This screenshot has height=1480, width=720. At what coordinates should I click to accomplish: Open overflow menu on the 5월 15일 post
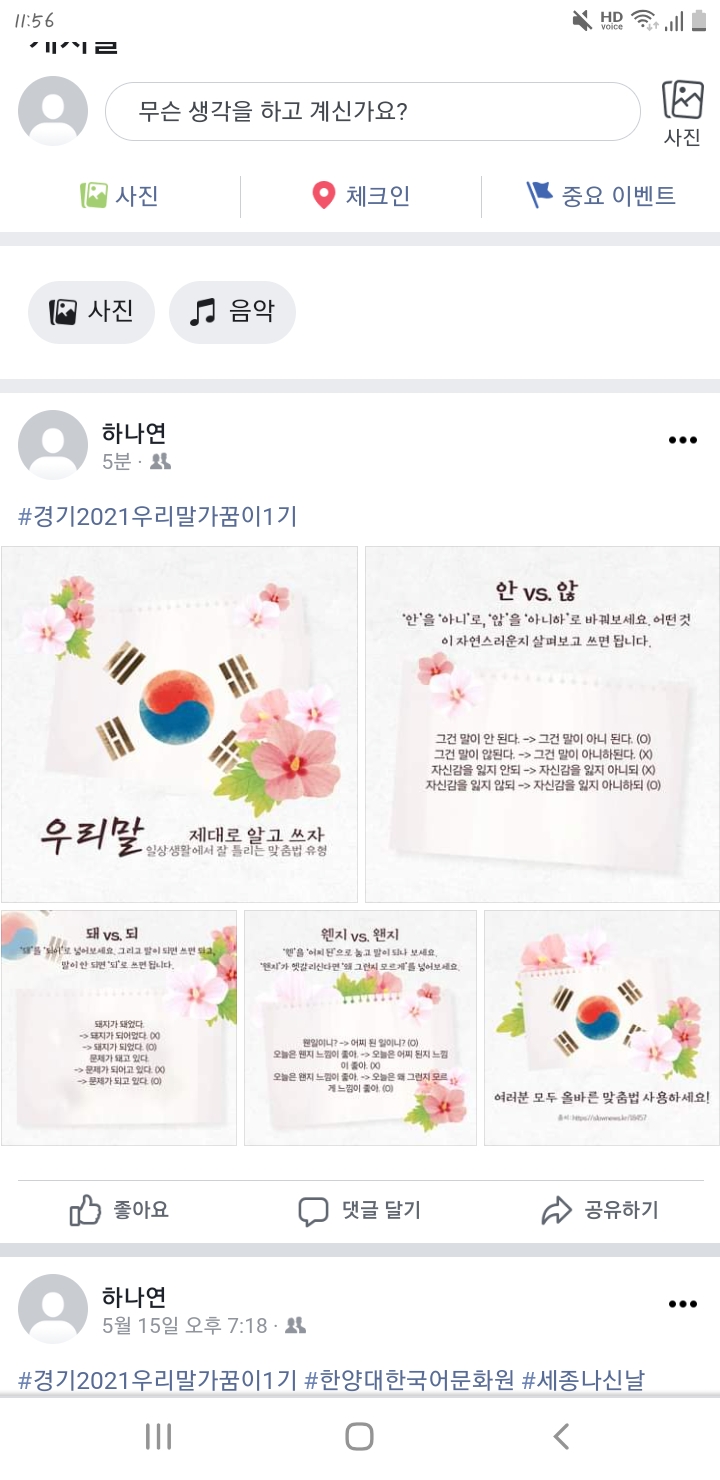click(x=682, y=1304)
